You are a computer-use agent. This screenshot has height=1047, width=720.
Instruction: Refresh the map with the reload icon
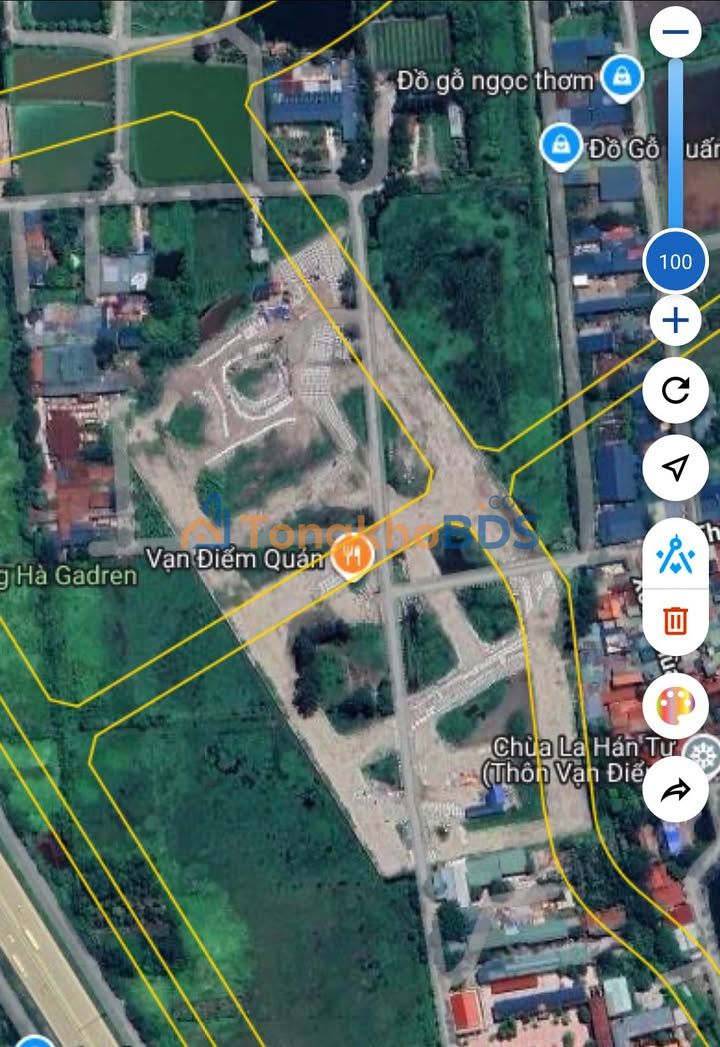[x=676, y=389]
